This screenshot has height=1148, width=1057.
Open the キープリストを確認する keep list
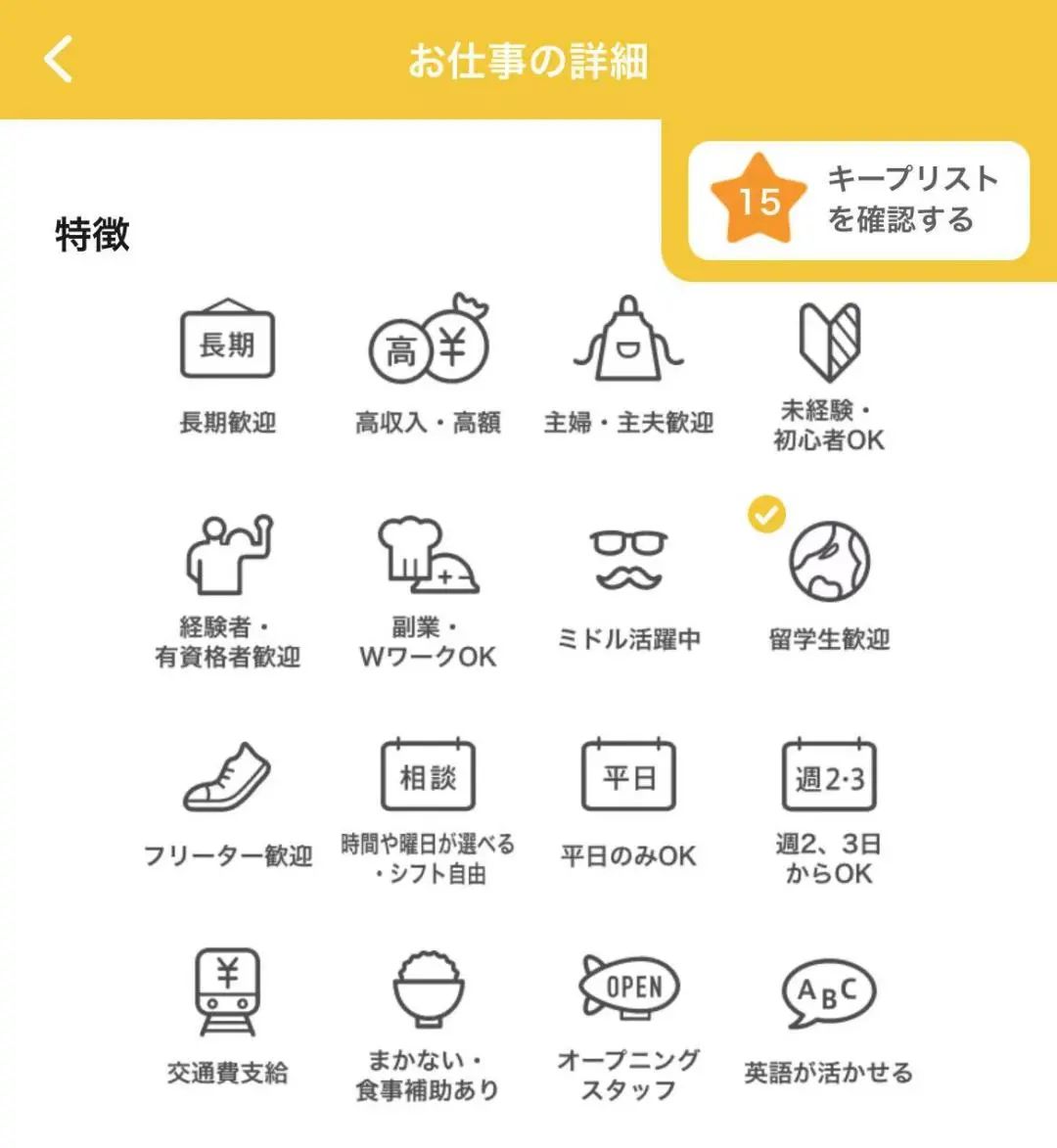(x=858, y=201)
